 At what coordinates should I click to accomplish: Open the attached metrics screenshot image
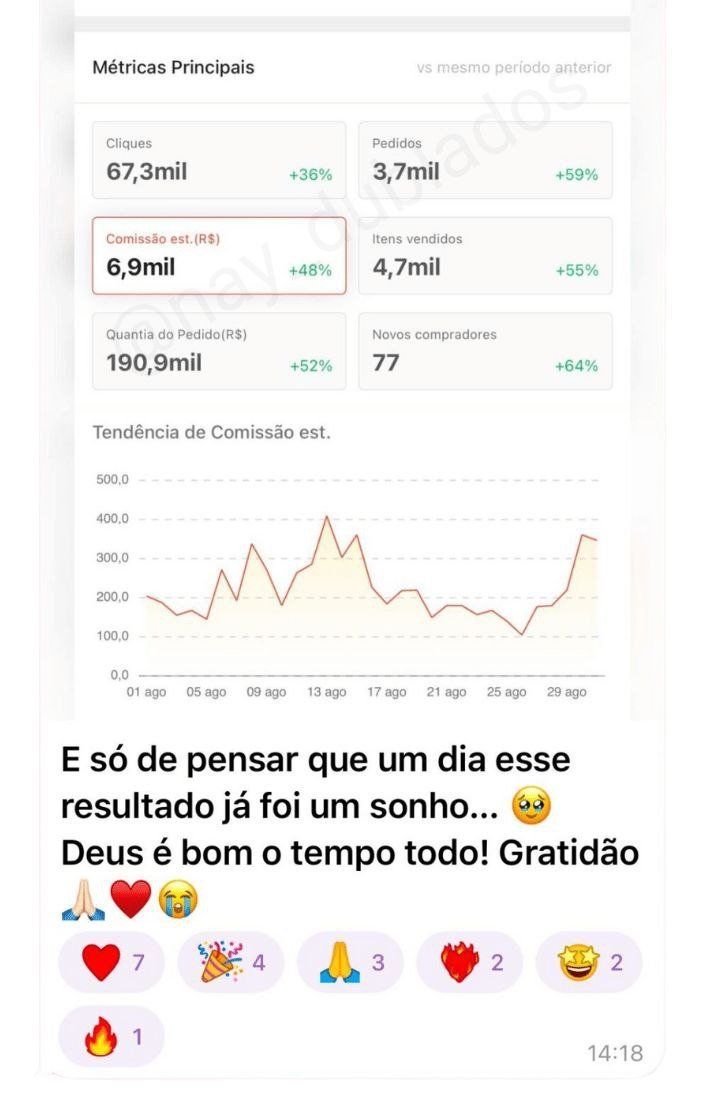[x=351, y=360]
